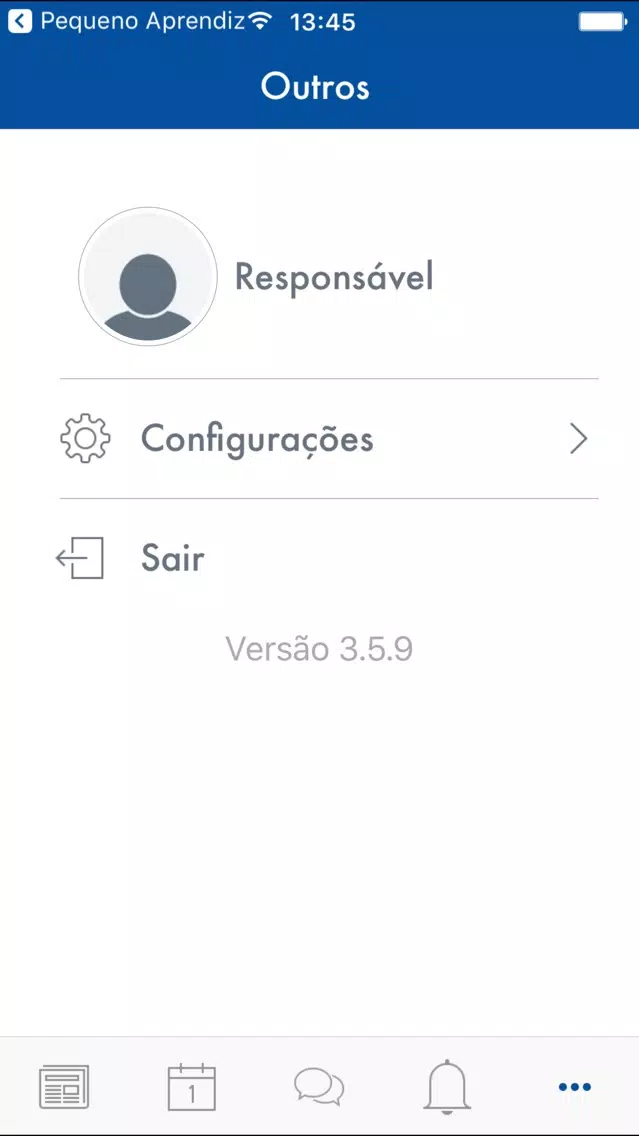Switch to the news feed tab
Image resolution: width=639 pixels, height=1136 pixels.
click(x=64, y=1087)
